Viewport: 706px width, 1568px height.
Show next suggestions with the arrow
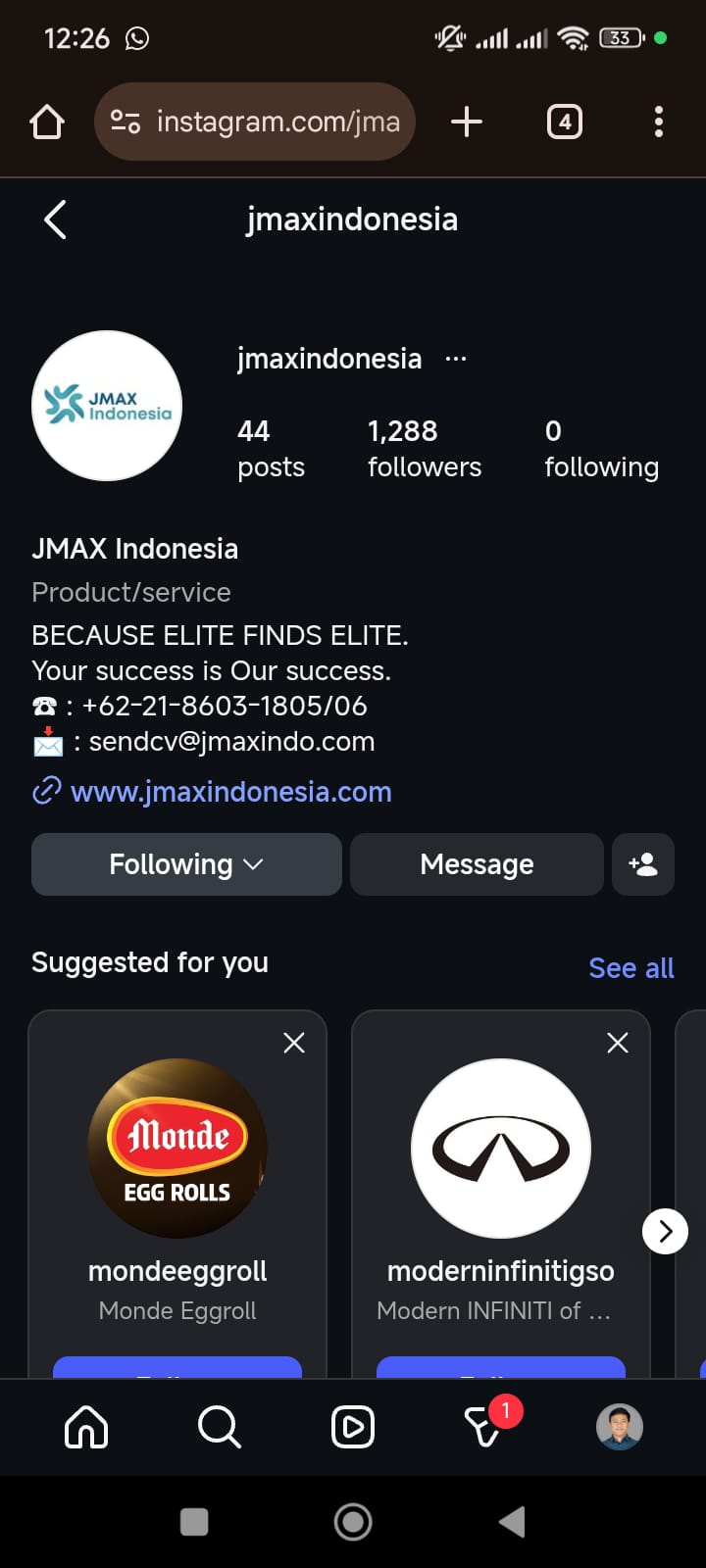pos(665,1232)
